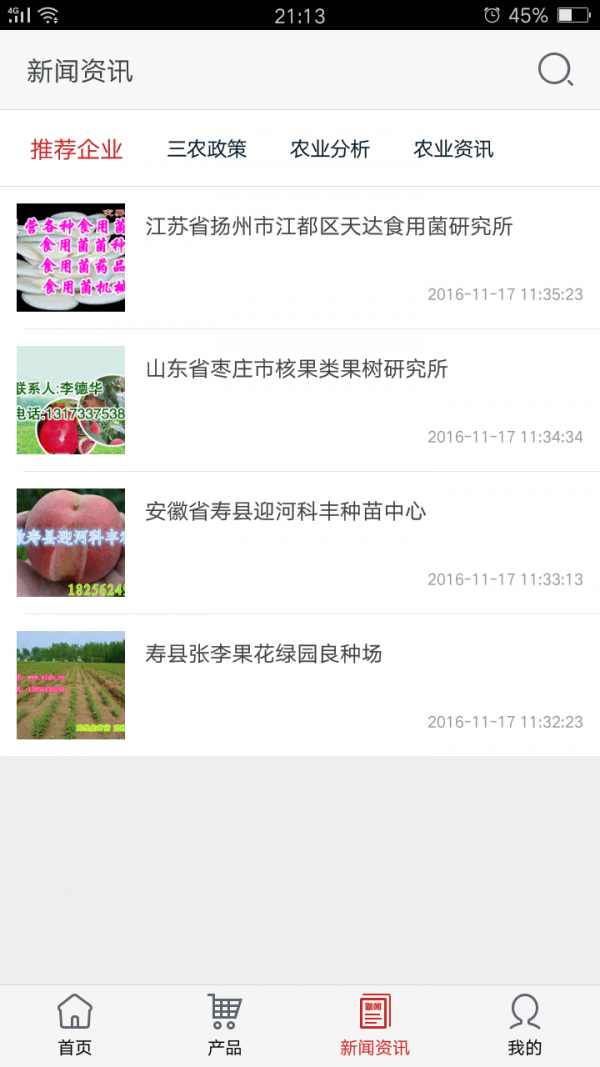
Task: Show the 农业资讯 tab
Action: coord(453,150)
